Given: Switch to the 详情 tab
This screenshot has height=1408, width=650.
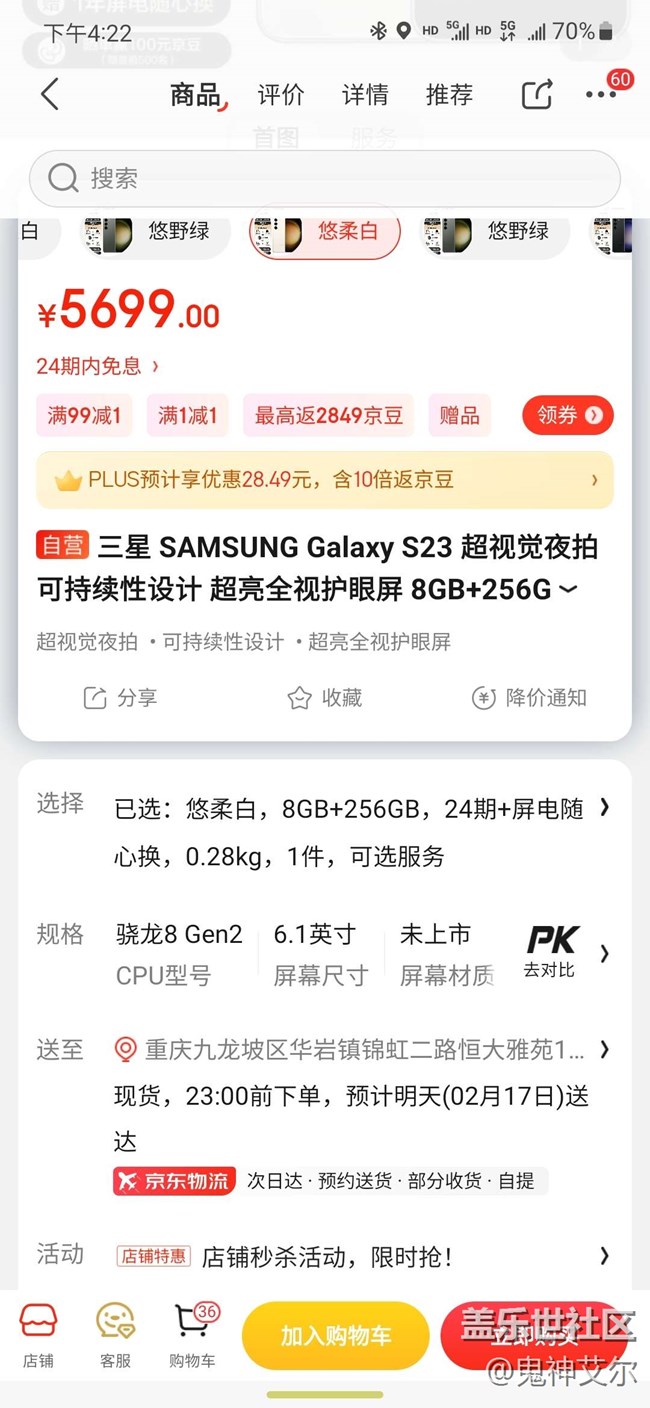Looking at the screenshot, I should tap(365, 95).
